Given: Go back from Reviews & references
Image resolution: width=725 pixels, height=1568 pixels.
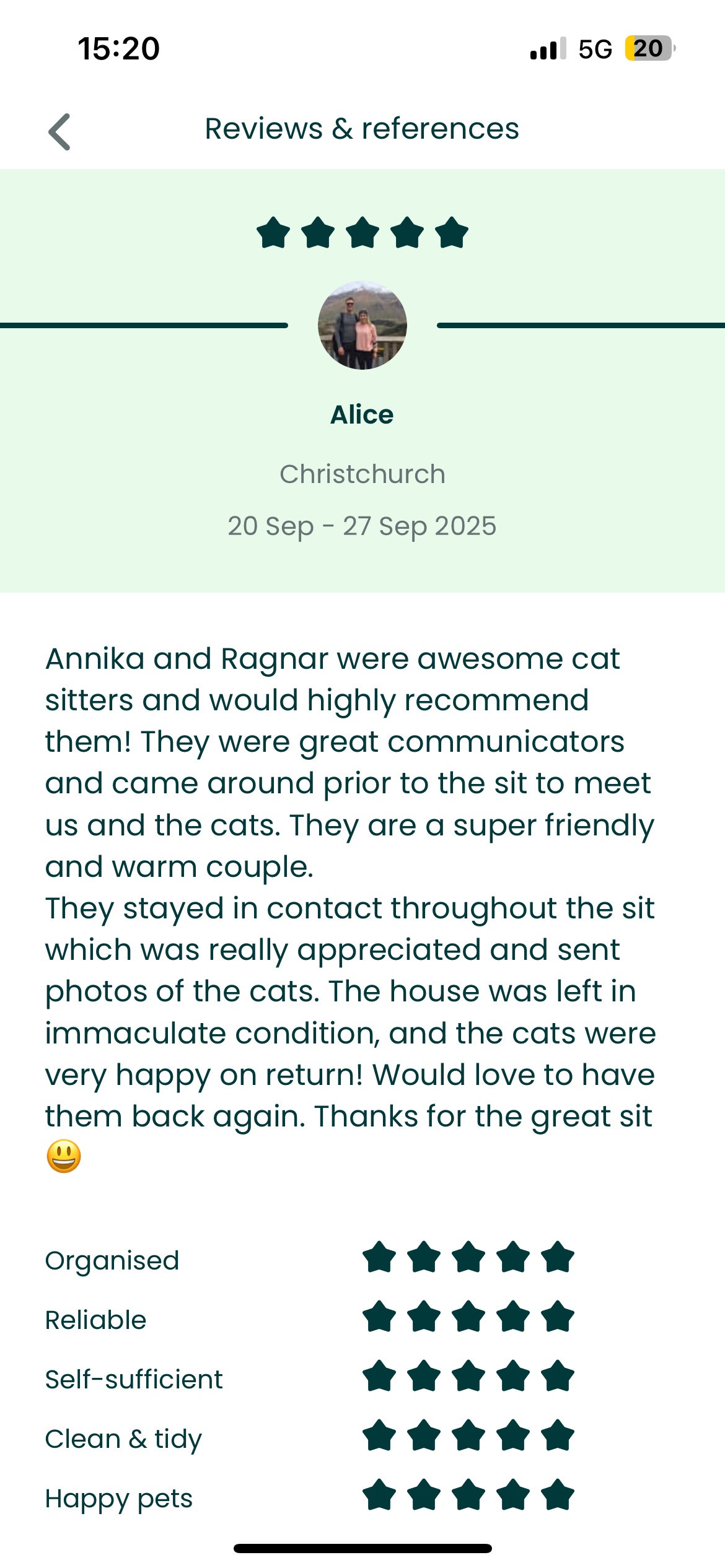Looking at the screenshot, I should [x=59, y=131].
